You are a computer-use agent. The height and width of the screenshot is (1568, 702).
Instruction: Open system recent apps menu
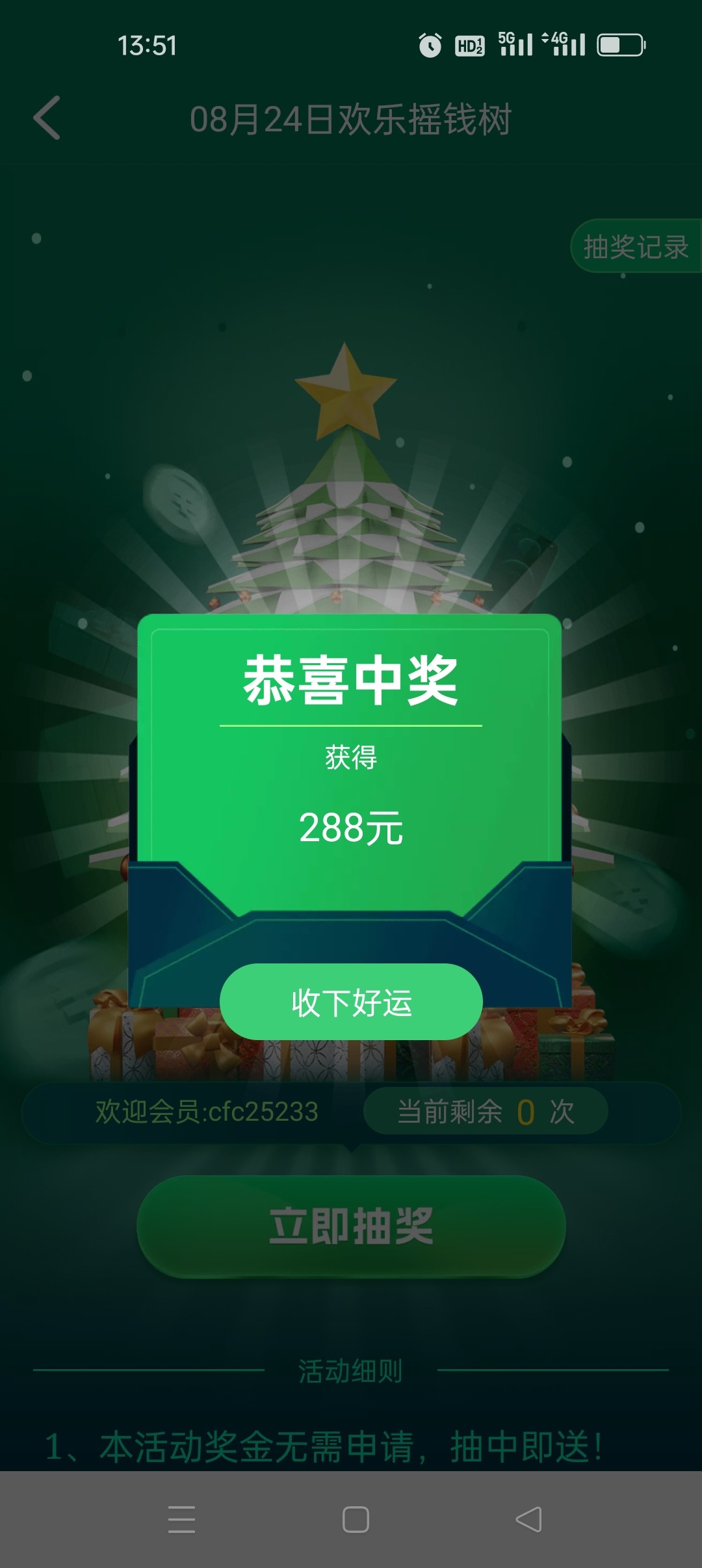(181, 1519)
